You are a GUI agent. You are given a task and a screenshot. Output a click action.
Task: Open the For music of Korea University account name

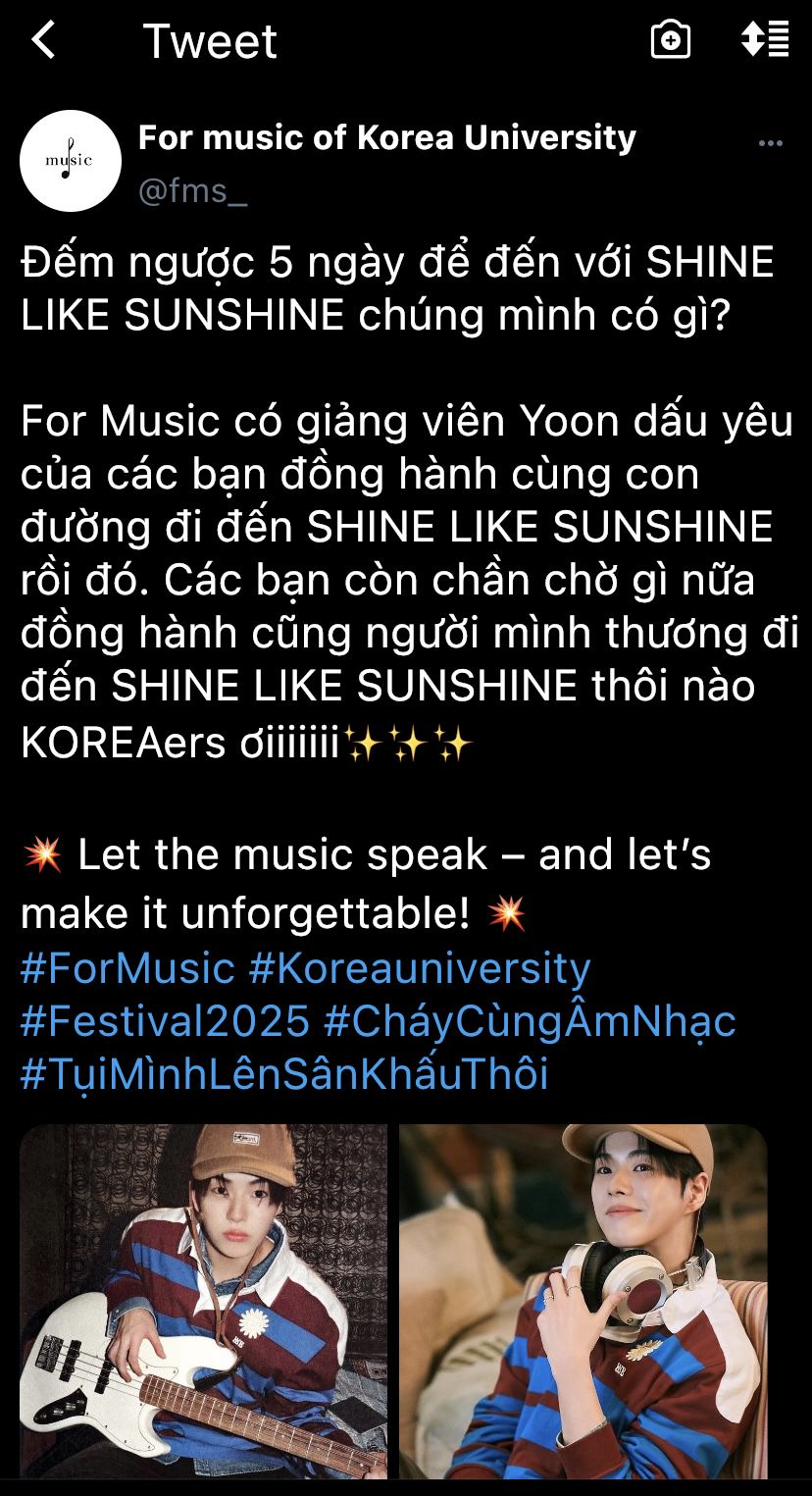click(x=386, y=137)
